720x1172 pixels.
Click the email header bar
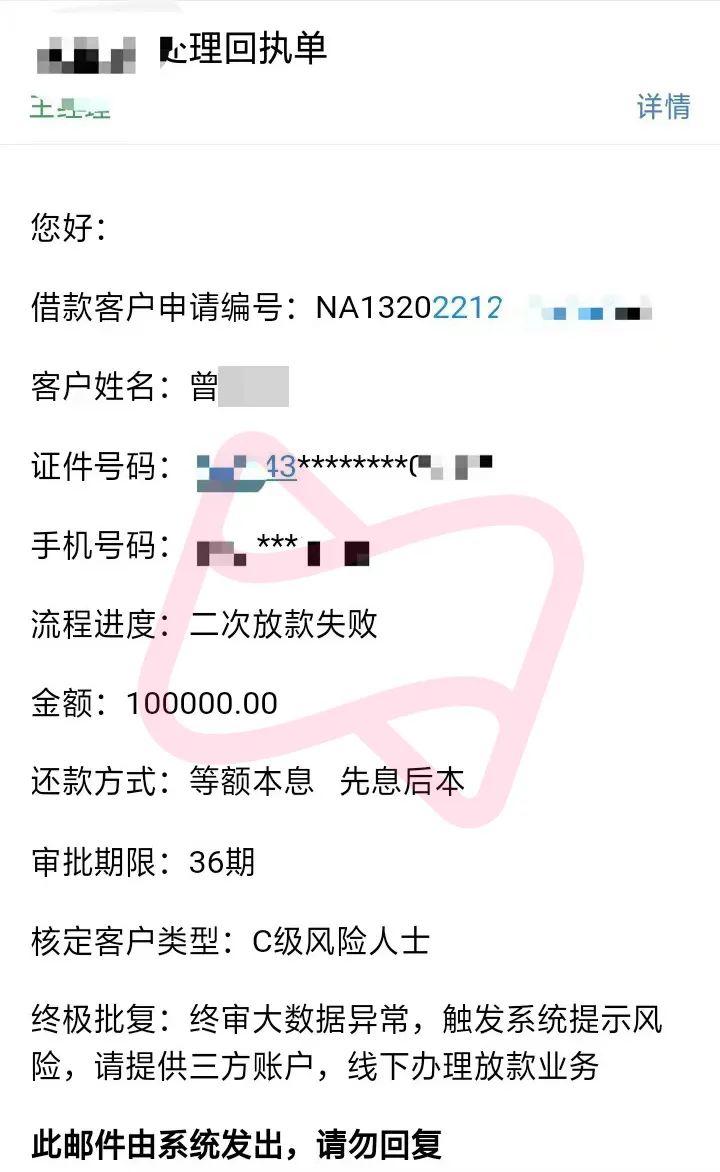pos(360,70)
